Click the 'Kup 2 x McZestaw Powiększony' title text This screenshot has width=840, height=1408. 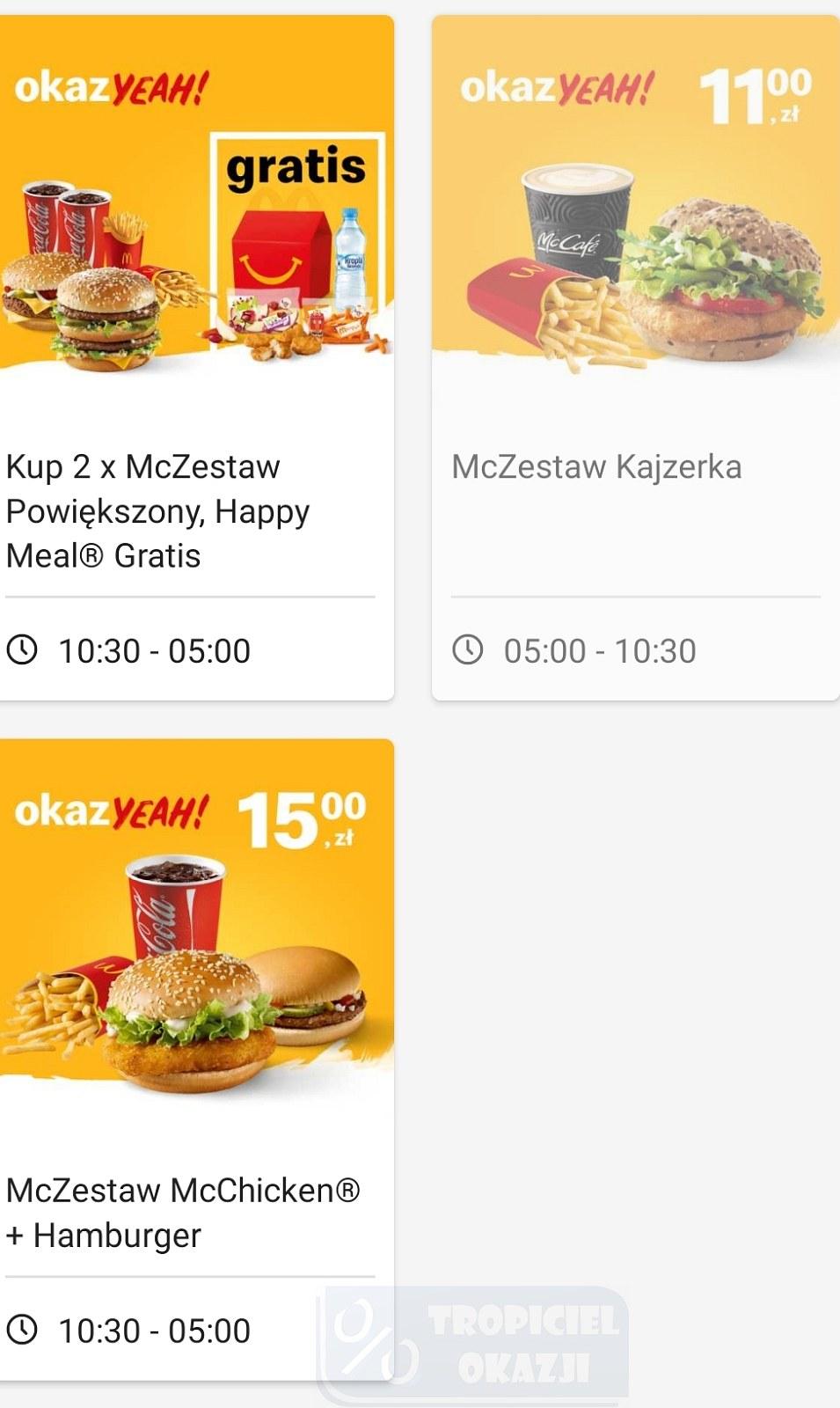tap(158, 510)
